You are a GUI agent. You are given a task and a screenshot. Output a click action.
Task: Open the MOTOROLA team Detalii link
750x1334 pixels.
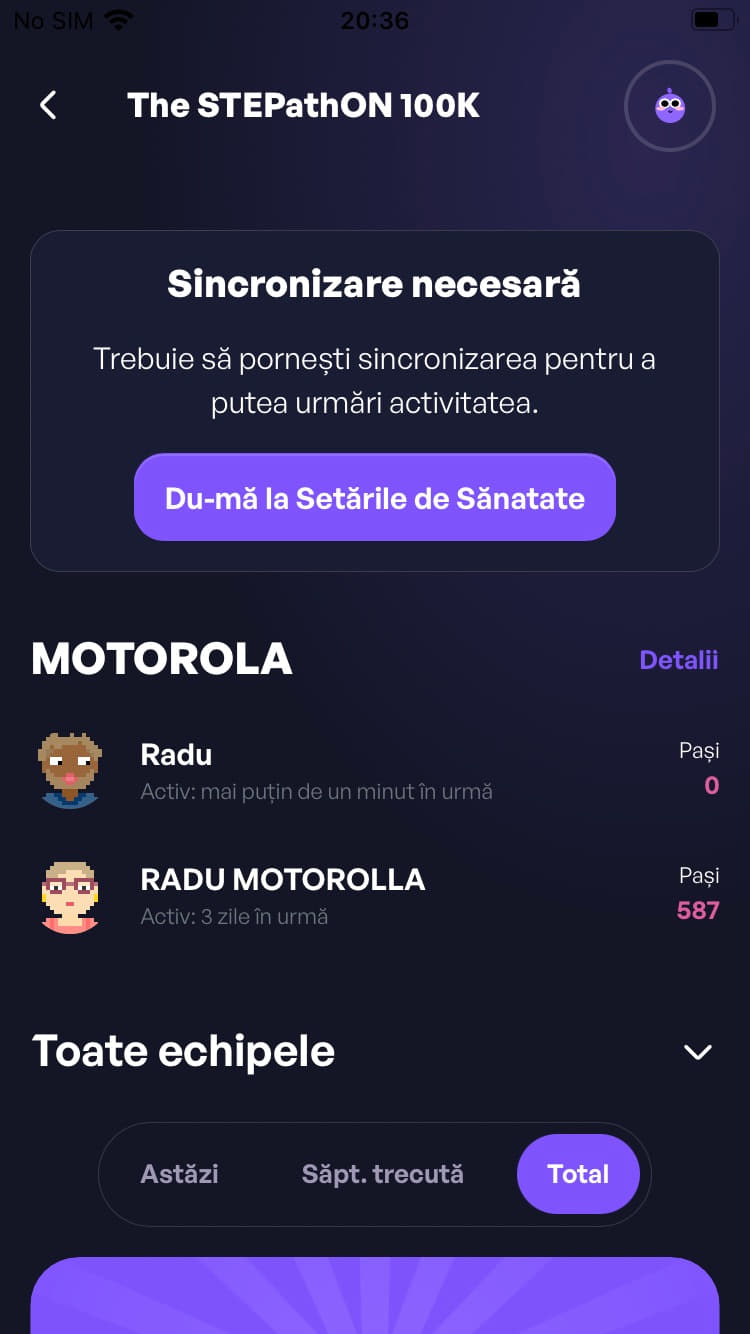(678, 660)
